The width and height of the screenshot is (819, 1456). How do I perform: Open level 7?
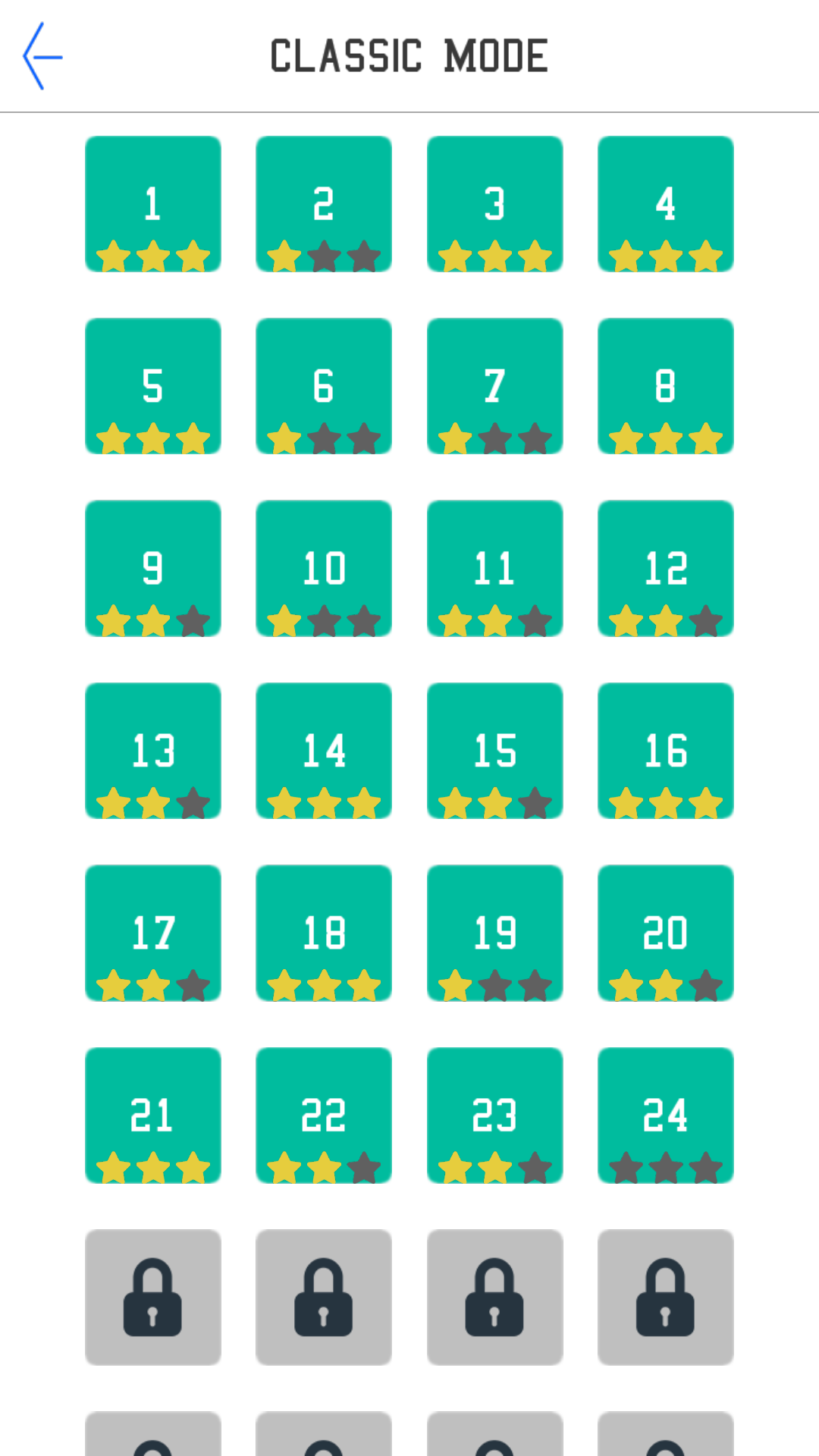coord(495,386)
